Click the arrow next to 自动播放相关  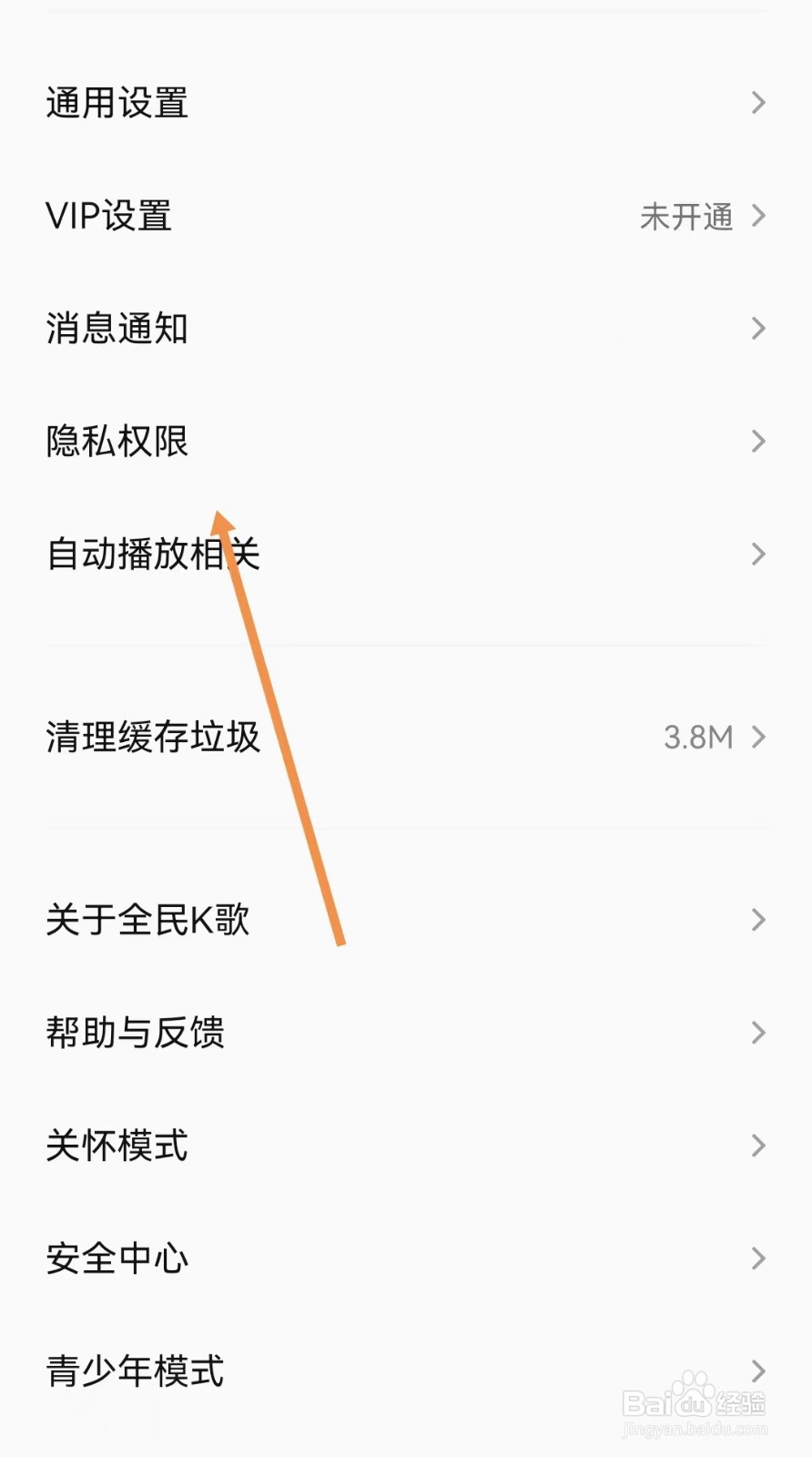tap(758, 555)
